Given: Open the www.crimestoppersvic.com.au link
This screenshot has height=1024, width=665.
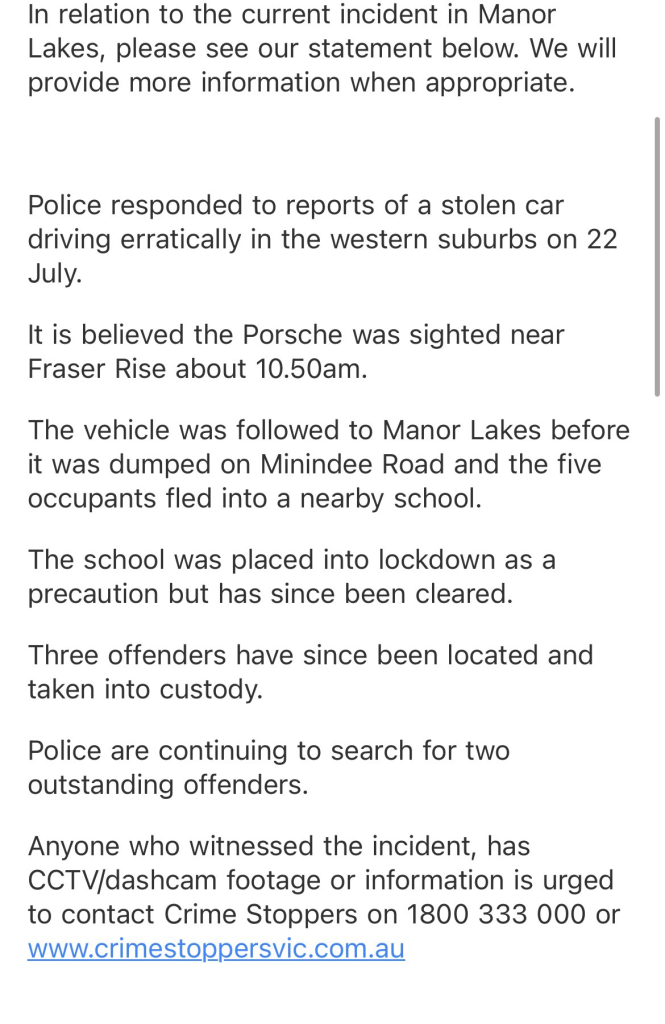Looking at the screenshot, I should (216, 948).
